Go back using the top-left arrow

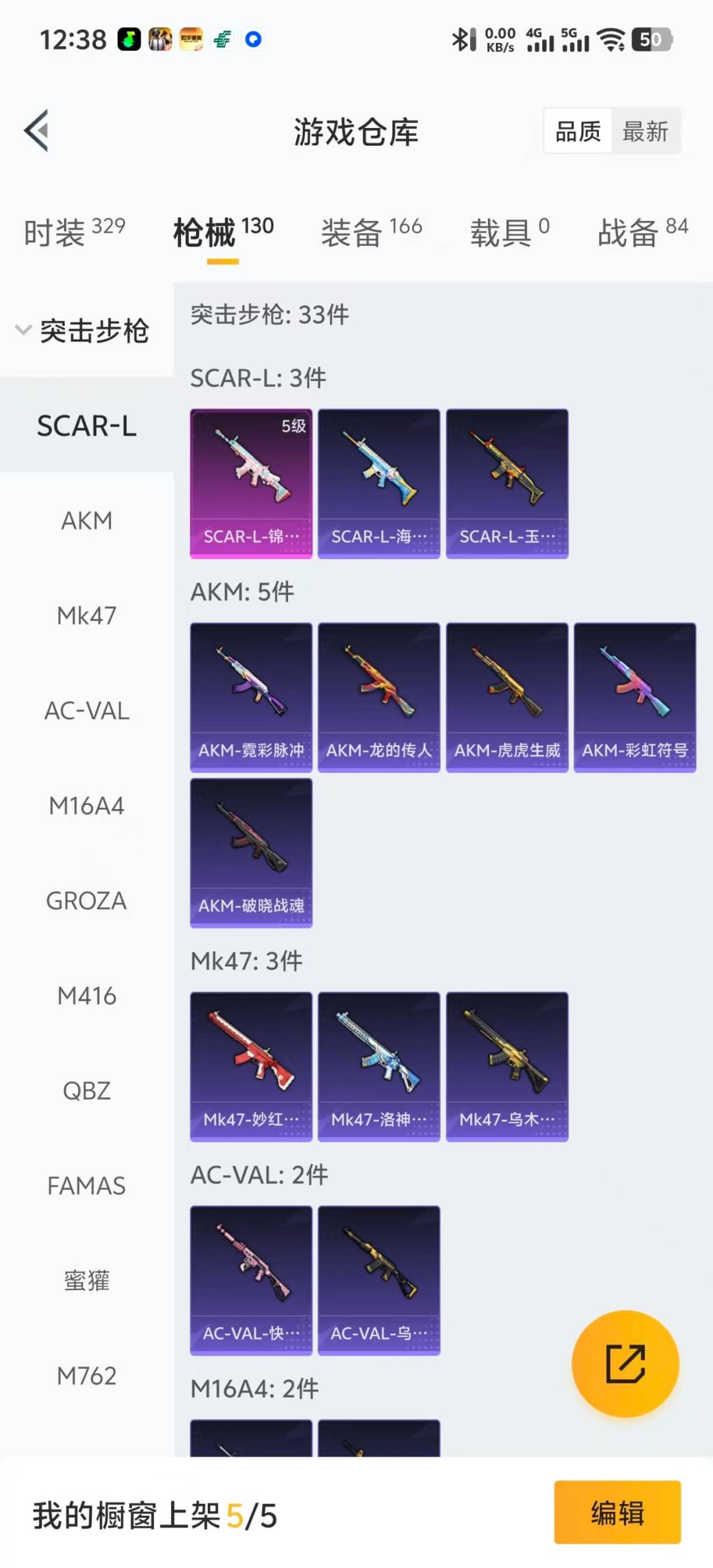tap(37, 131)
